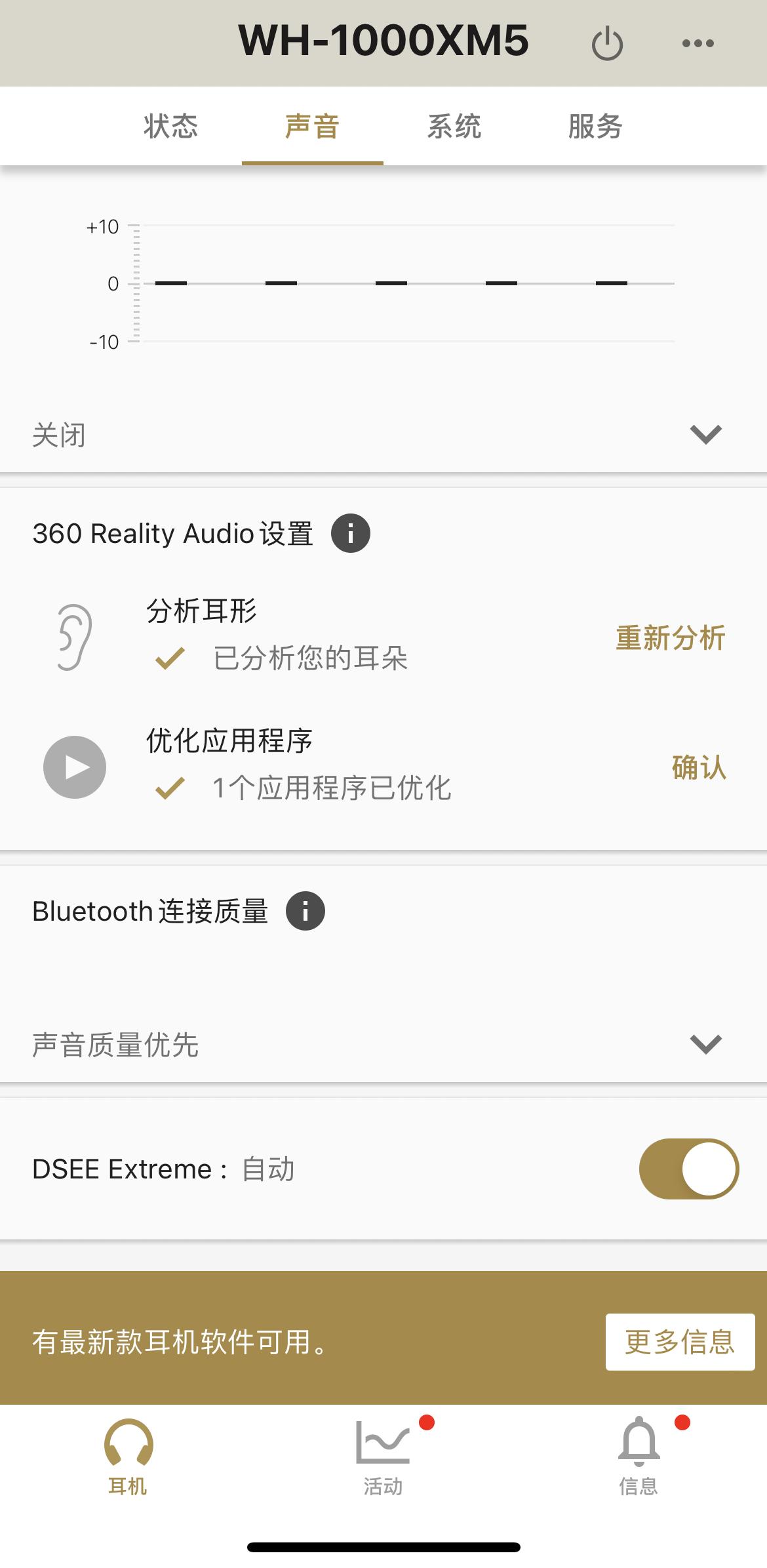Tap the headphones power icon
Image resolution: width=767 pixels, height=1568 pixels.
tap(606, 41)
